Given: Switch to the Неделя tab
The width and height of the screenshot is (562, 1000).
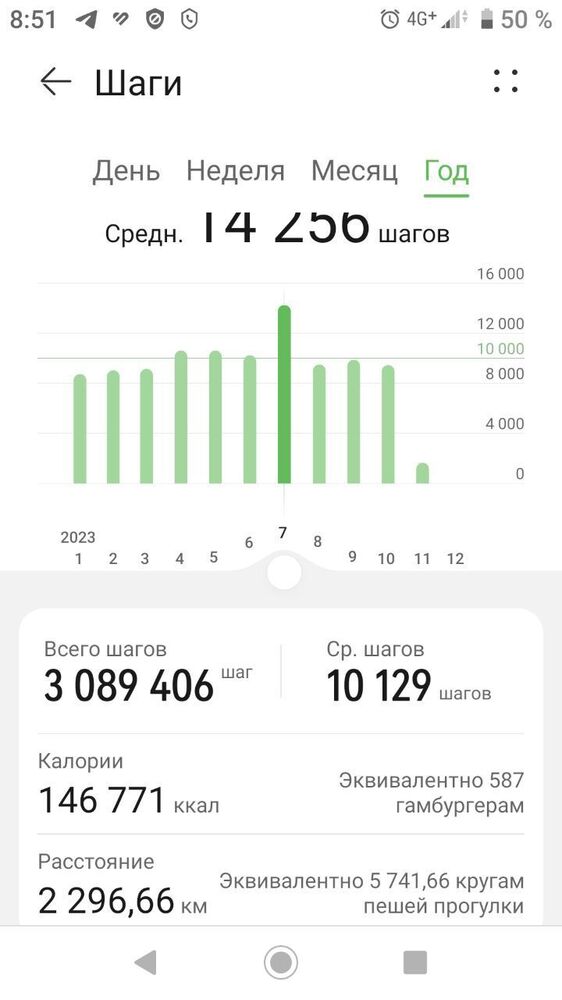Looking at the screenshot, I should click(235, 171).
